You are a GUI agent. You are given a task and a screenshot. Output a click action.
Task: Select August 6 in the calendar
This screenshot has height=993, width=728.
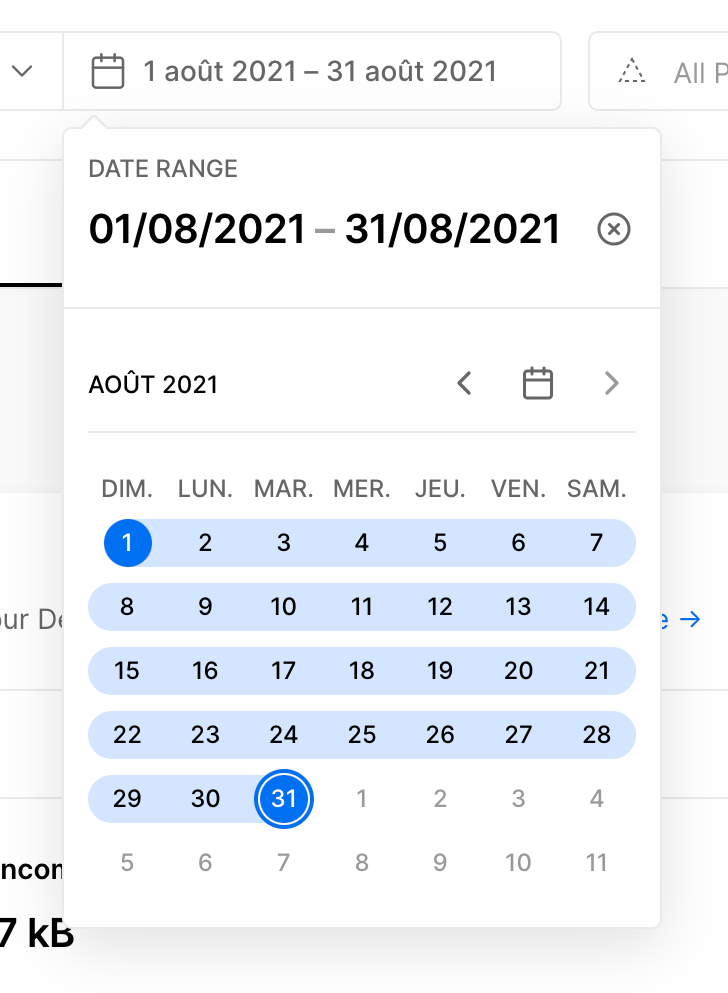point(518,543)
